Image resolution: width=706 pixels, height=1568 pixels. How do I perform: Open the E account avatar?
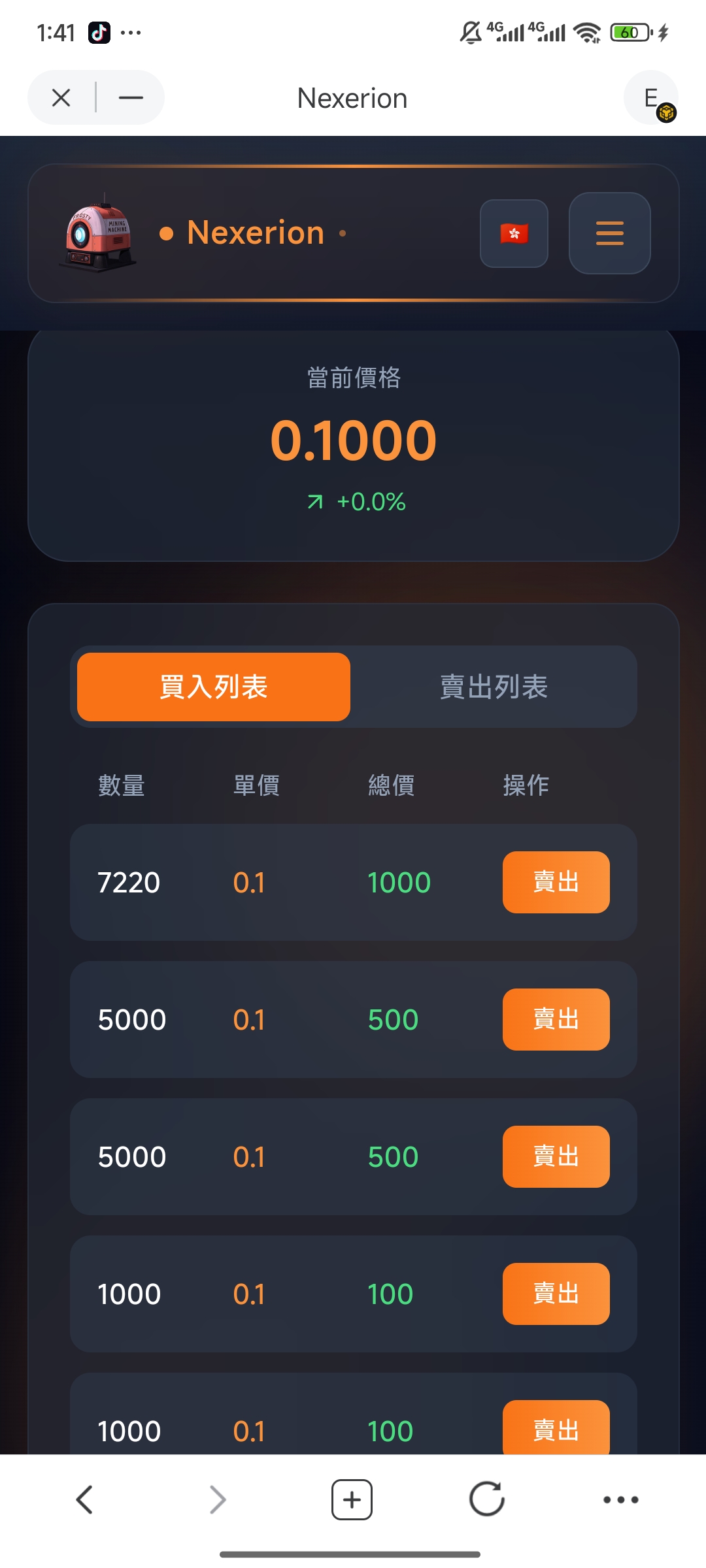click(x=651, y=98)
